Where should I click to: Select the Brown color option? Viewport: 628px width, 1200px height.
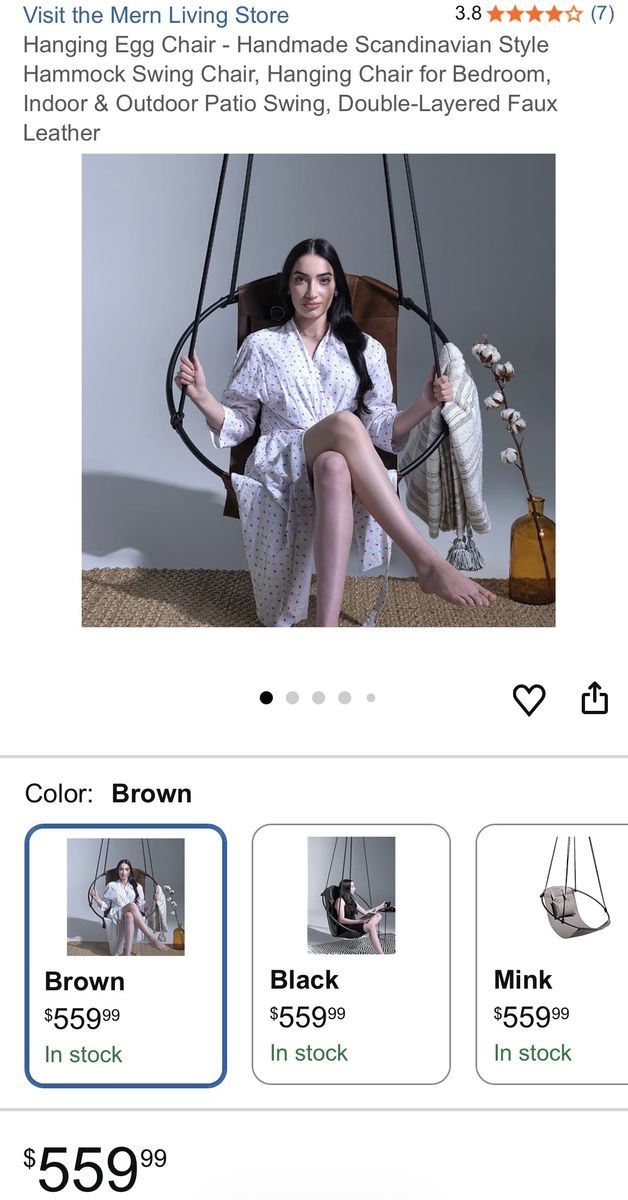tap(126, 955)
